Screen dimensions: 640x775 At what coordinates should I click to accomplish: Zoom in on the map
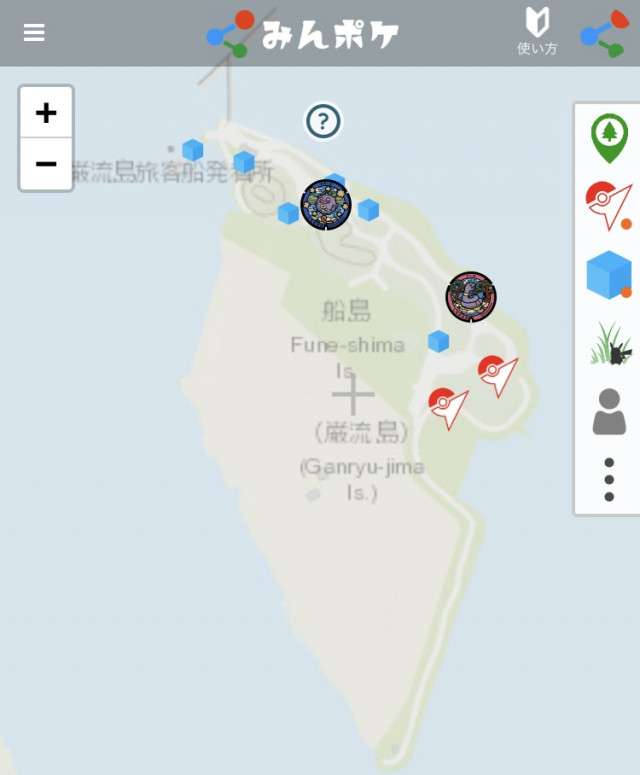pos(46,112)
